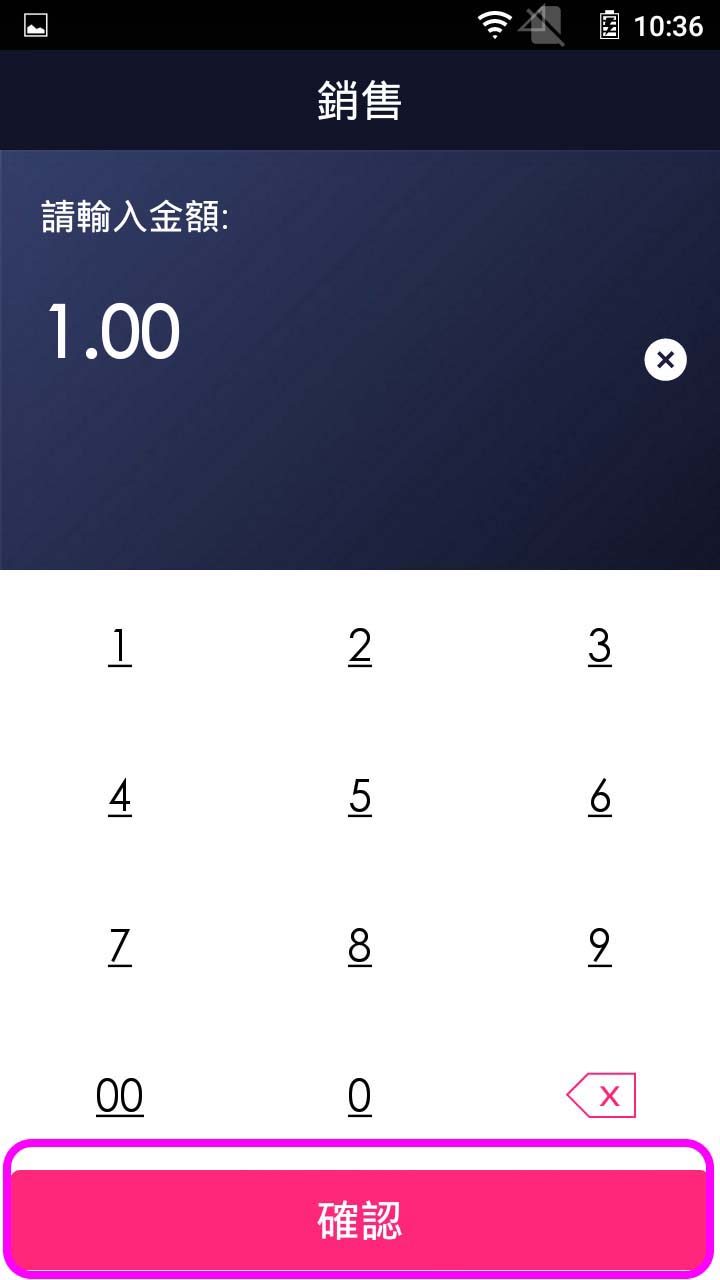The width and height of the screenshot is (720, 1280).
Task: Enter digit 5 on the keypad
Action: 360,797
